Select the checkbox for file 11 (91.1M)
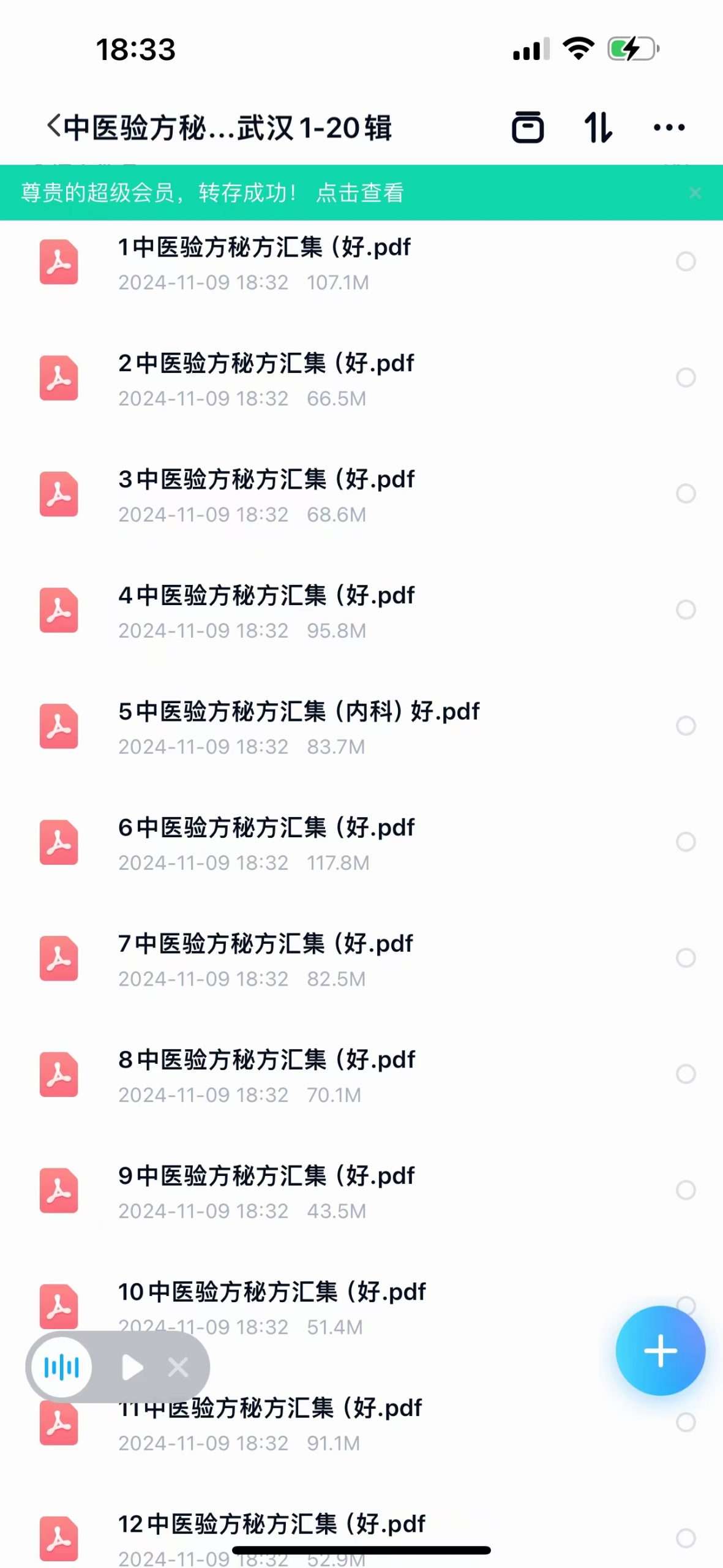The image size is (723, 1568). [686, 1422]
